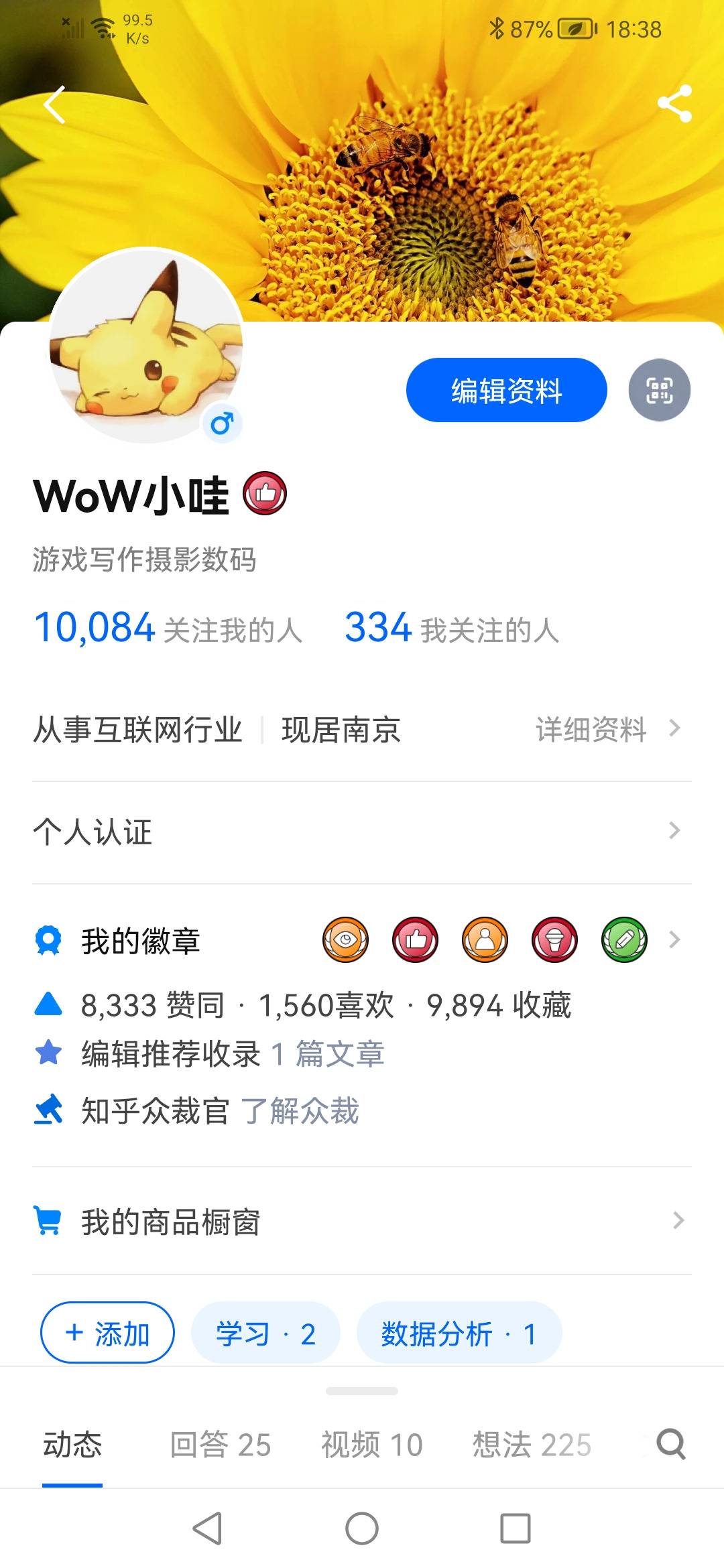Switch to the 回答 25 tab
The width and height of the screenshot is (724, 1568).
coord(220,1445)
